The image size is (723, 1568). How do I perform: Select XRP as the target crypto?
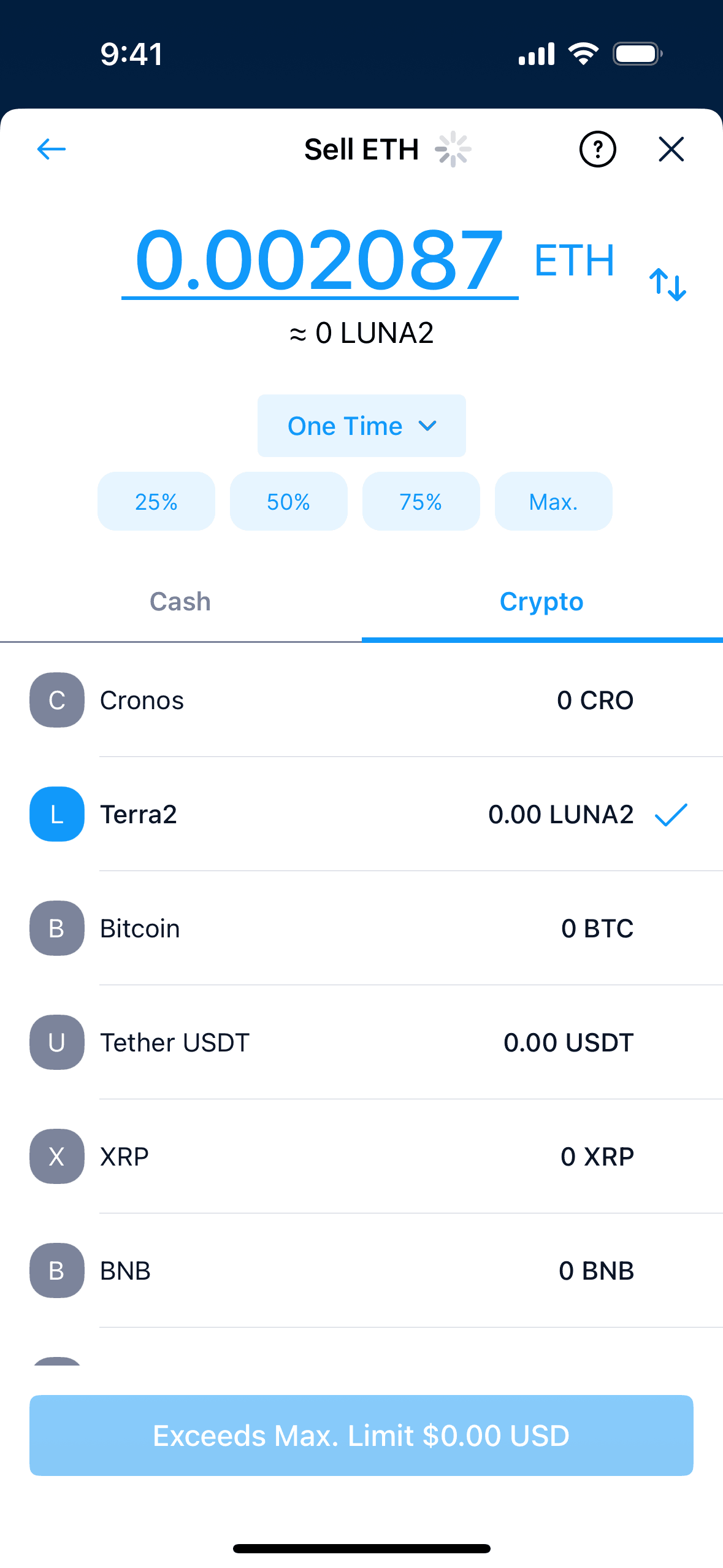point(361,1156)
